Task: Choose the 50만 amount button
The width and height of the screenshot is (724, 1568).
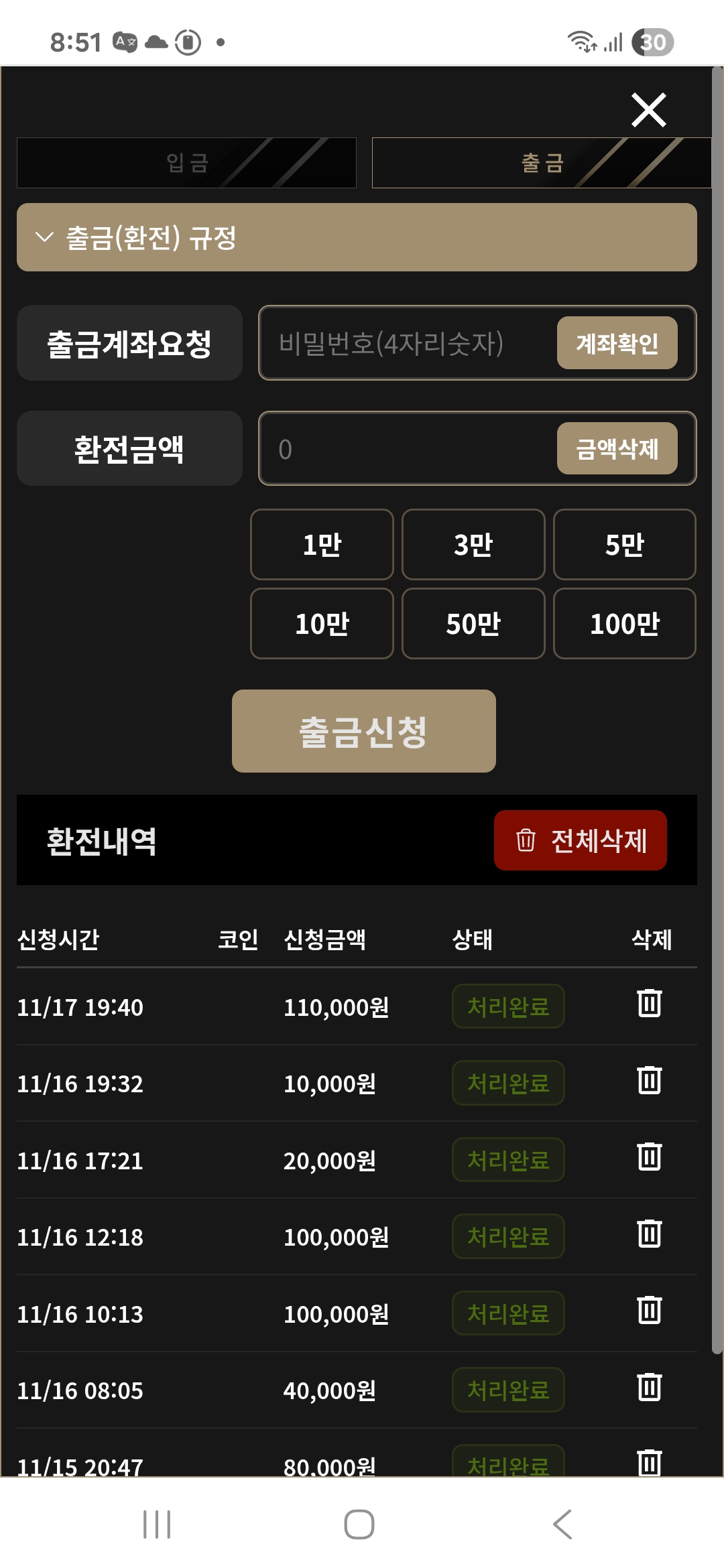Action: click(x=473, y=624)
